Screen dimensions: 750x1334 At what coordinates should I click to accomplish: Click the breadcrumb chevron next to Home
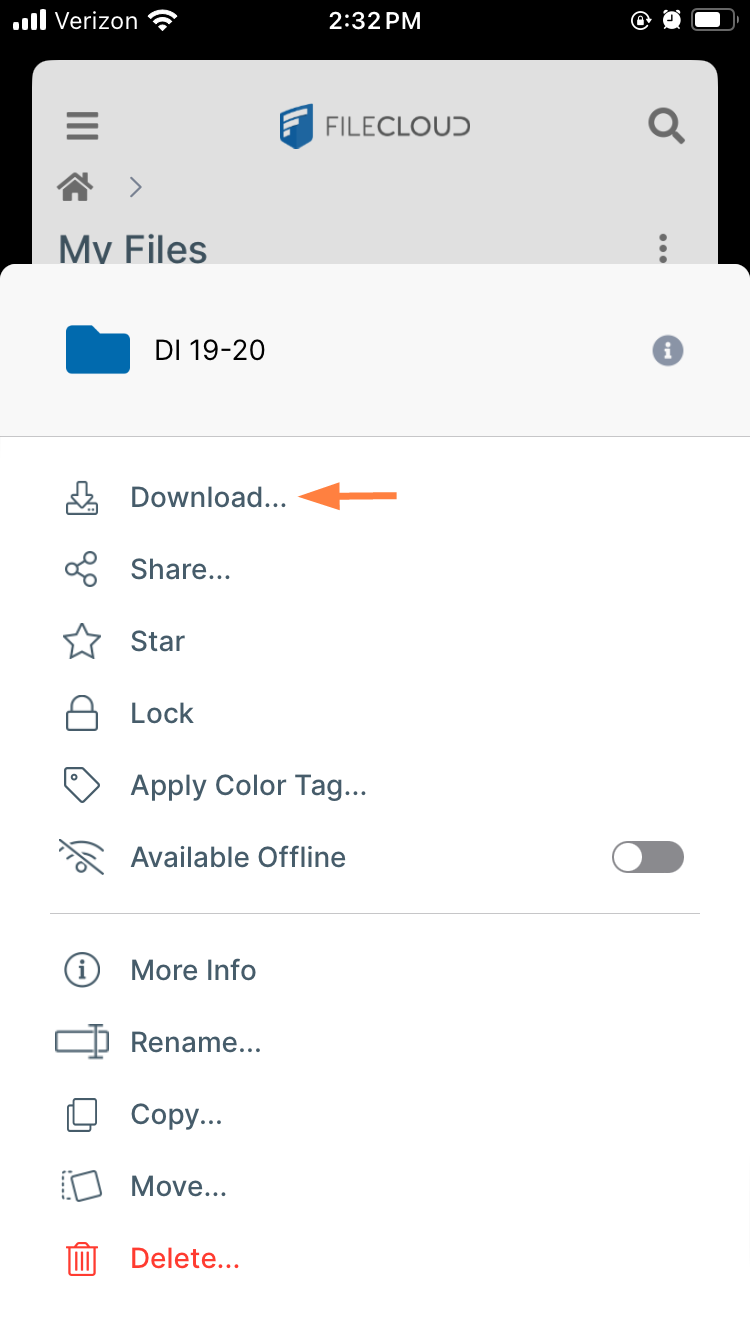[135, 188]
